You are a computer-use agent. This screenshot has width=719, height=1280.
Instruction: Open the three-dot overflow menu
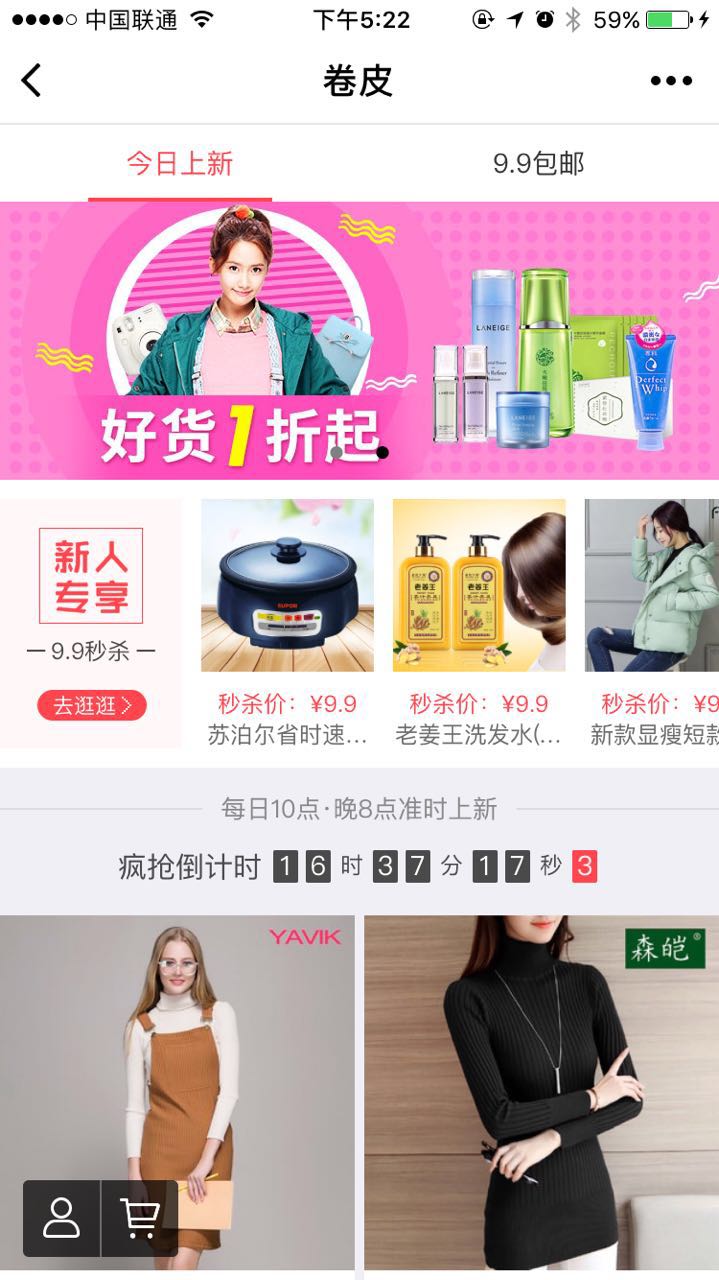670,81
